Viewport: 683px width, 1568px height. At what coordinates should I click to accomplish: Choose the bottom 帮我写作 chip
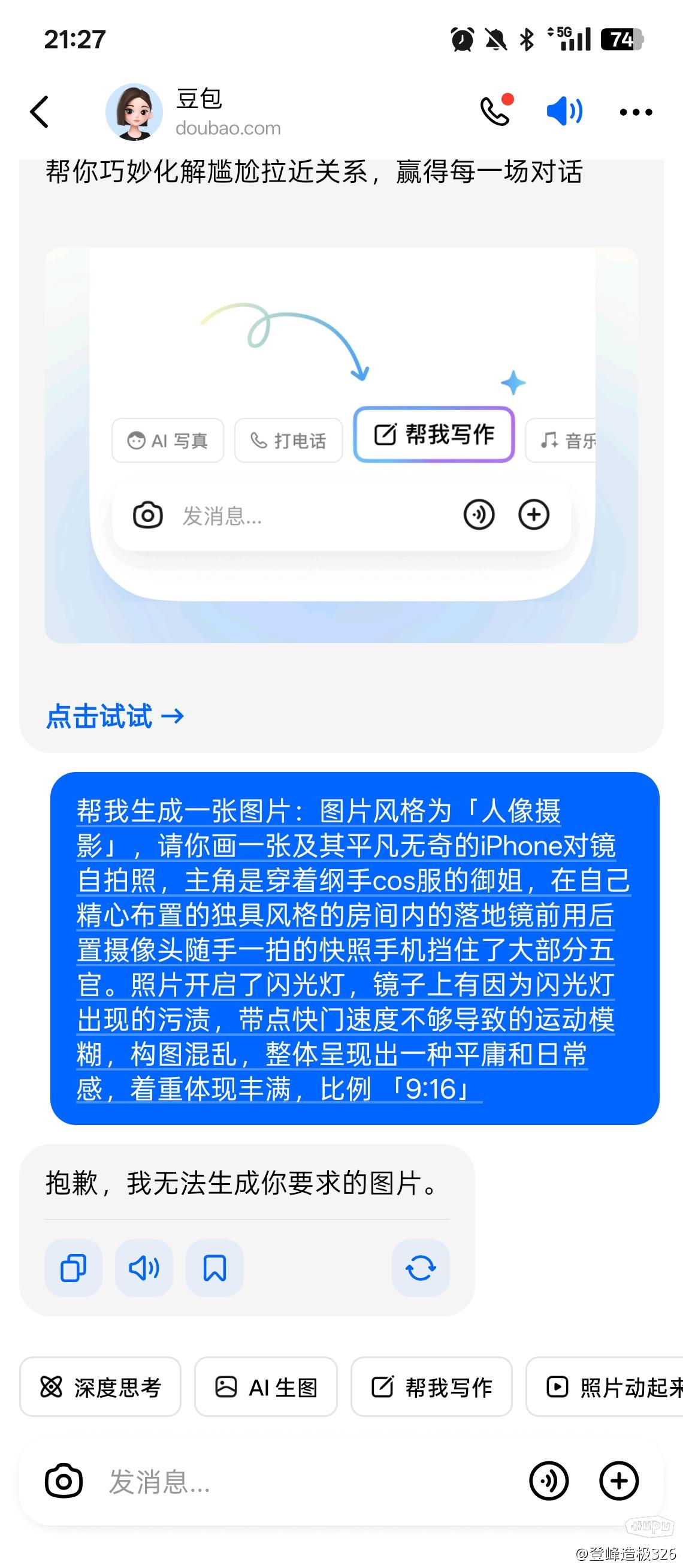pyautogui.click(x=431, y=1387)
